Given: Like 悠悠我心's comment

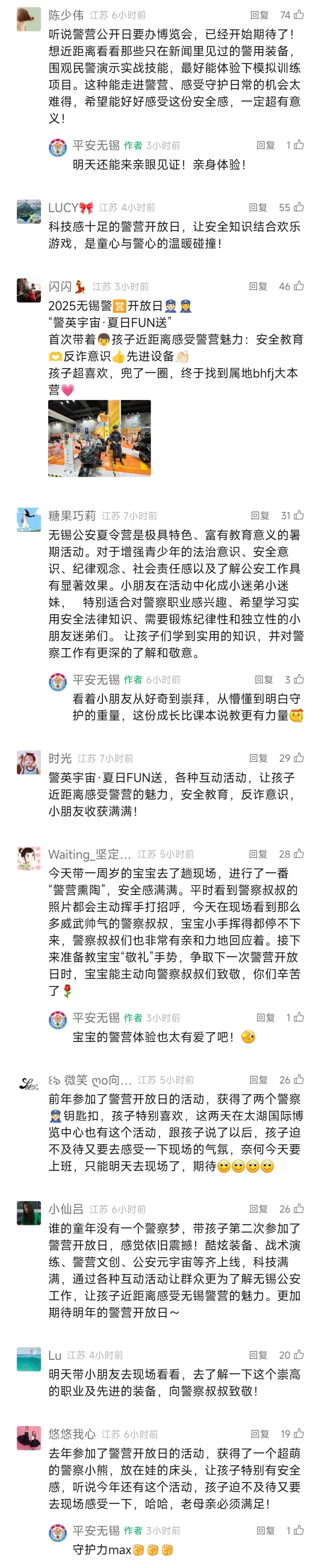Looking at the screenshot, I should 298,1433.
